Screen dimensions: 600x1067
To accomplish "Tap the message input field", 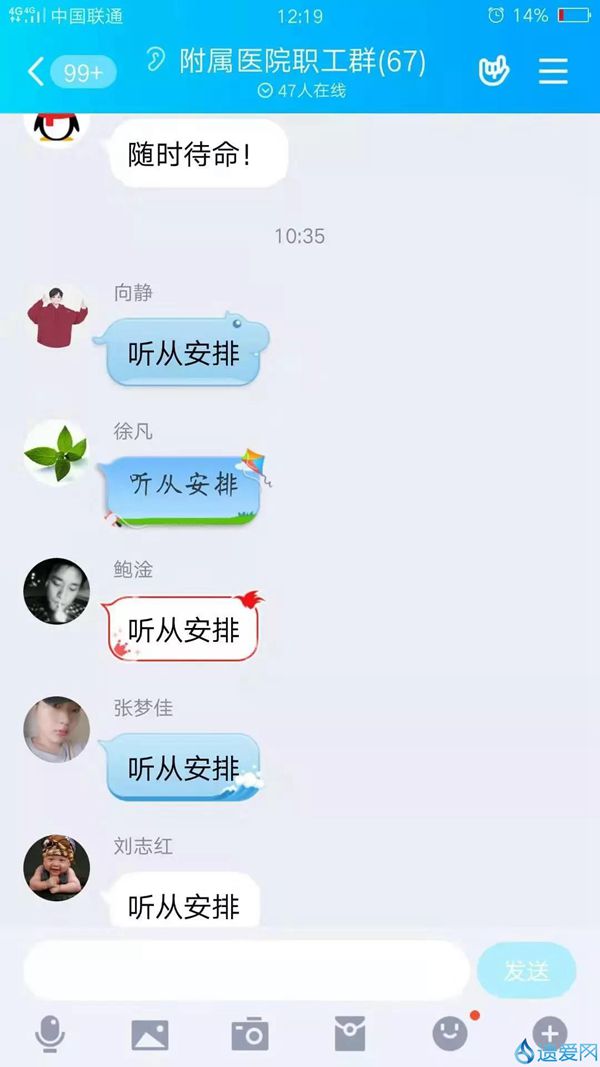I will [x=245, y=970].
